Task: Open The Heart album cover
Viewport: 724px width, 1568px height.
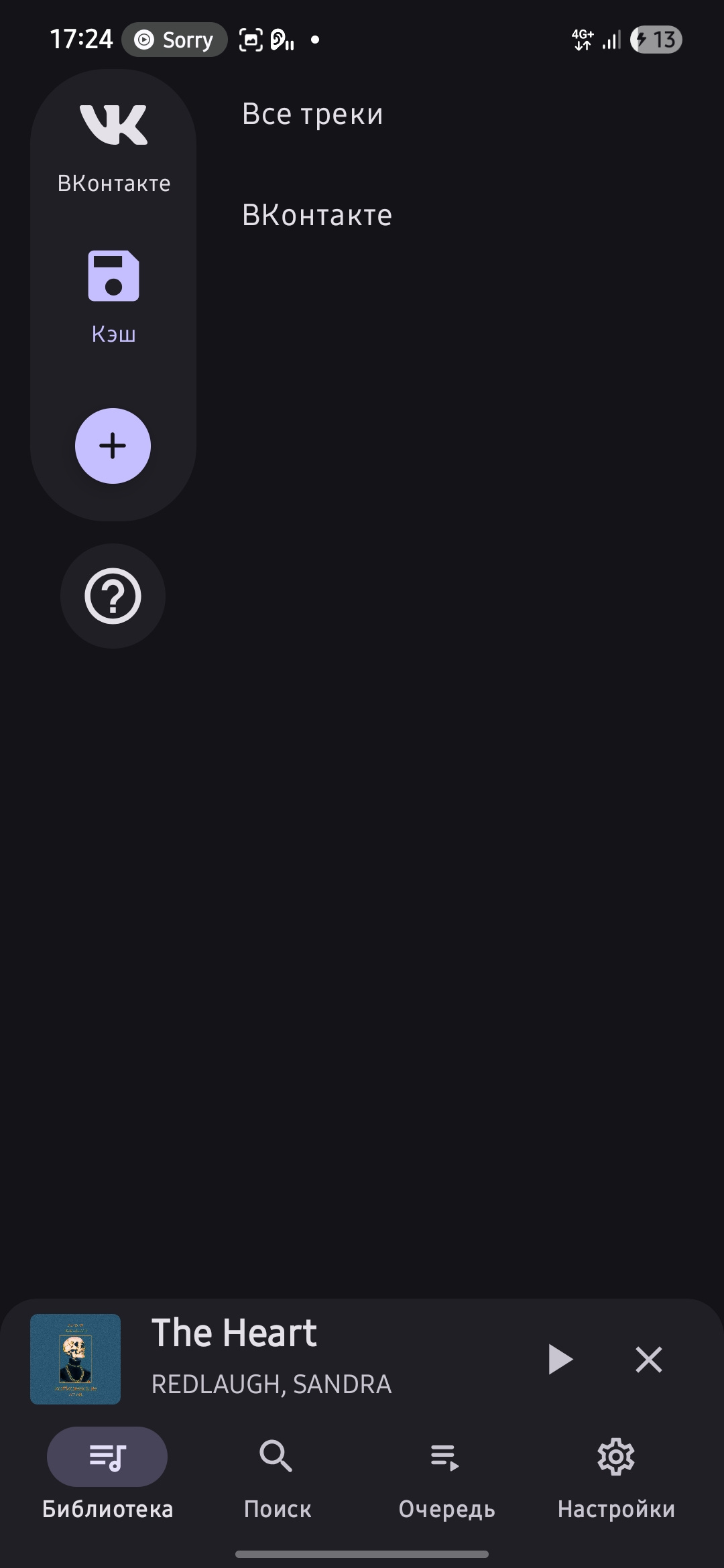Action: click(x=76, y=1359)
